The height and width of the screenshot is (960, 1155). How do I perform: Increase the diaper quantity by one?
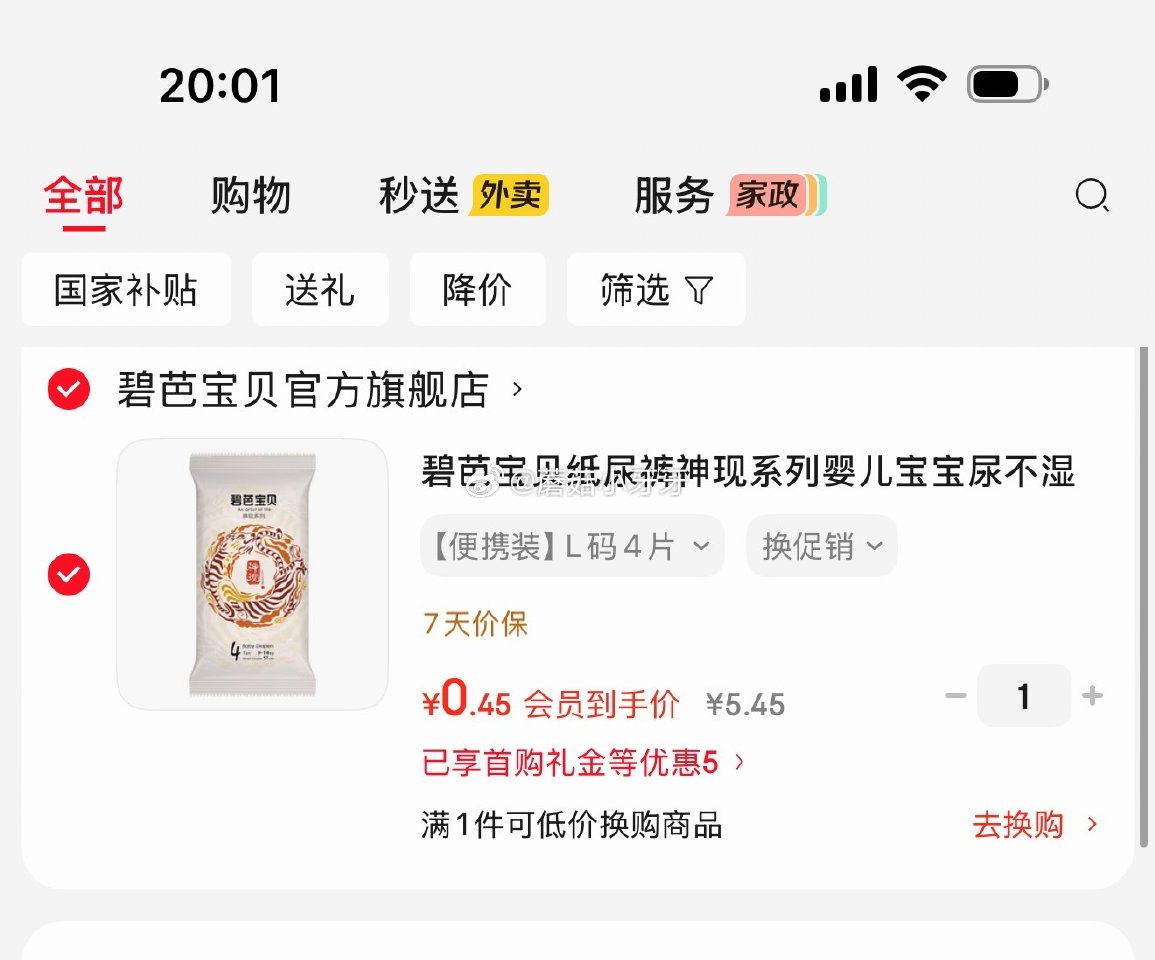[1093, 696]
